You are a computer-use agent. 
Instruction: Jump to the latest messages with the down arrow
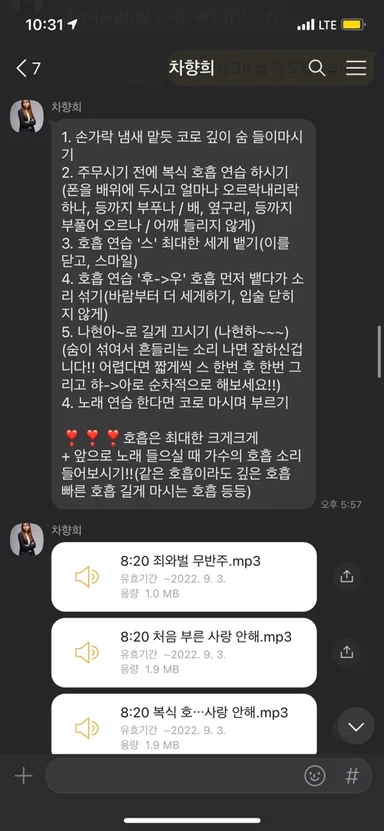pyautogui.click(x=356, y=726)
